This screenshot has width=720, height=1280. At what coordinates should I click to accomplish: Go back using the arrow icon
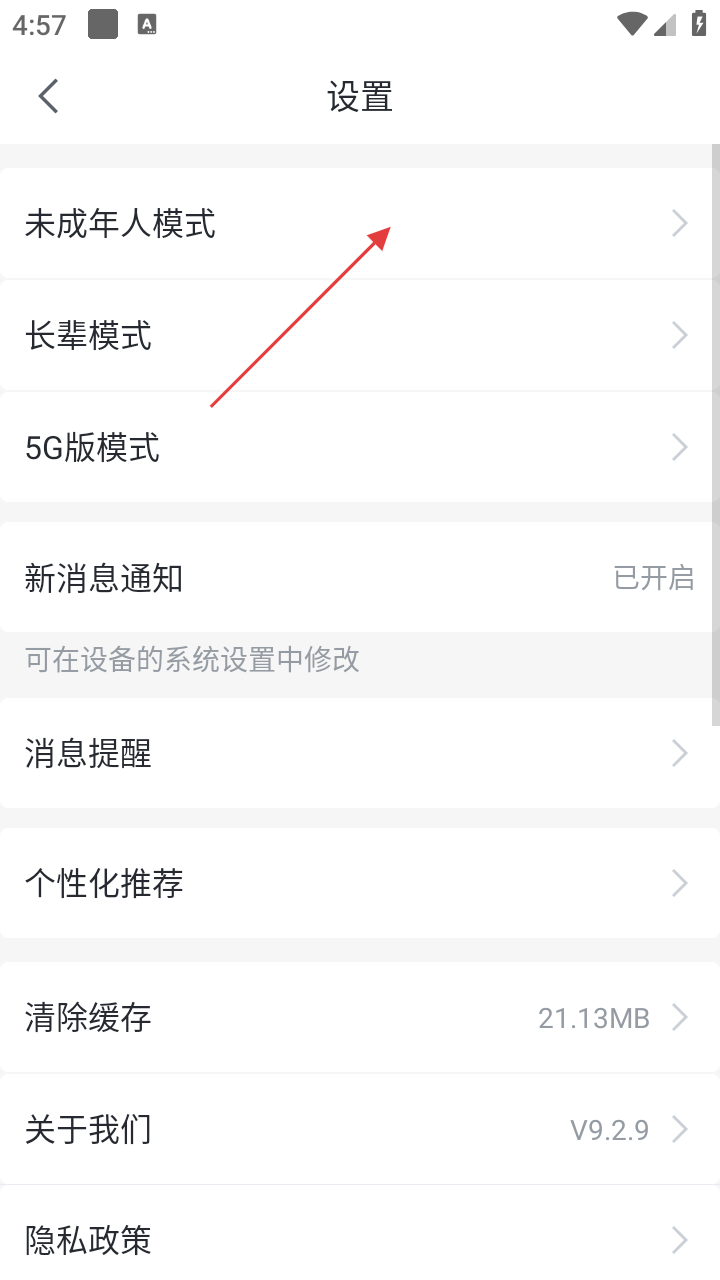coord(48,97)
